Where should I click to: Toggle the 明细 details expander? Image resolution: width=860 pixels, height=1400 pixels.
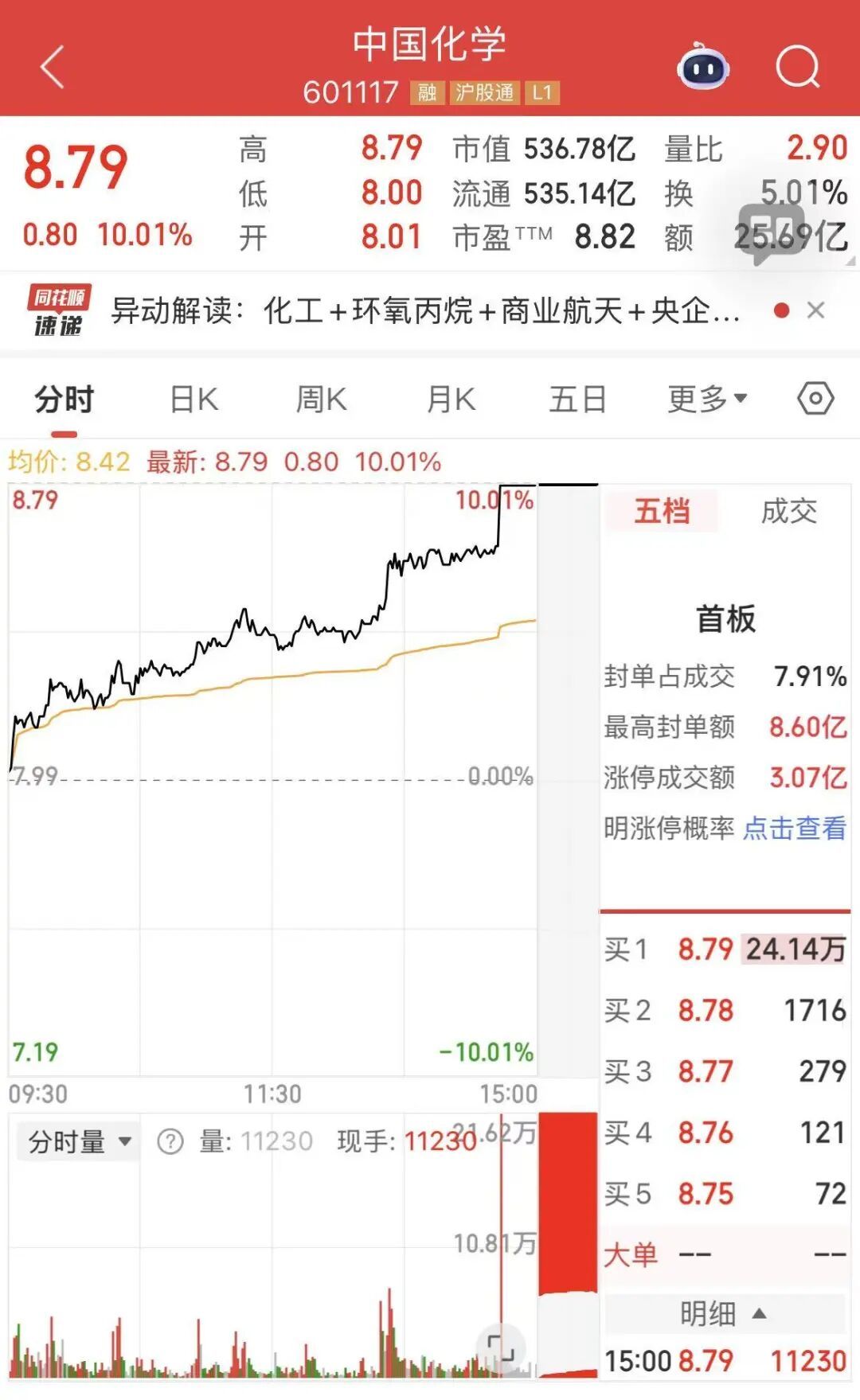click(x=724, y=1313)
